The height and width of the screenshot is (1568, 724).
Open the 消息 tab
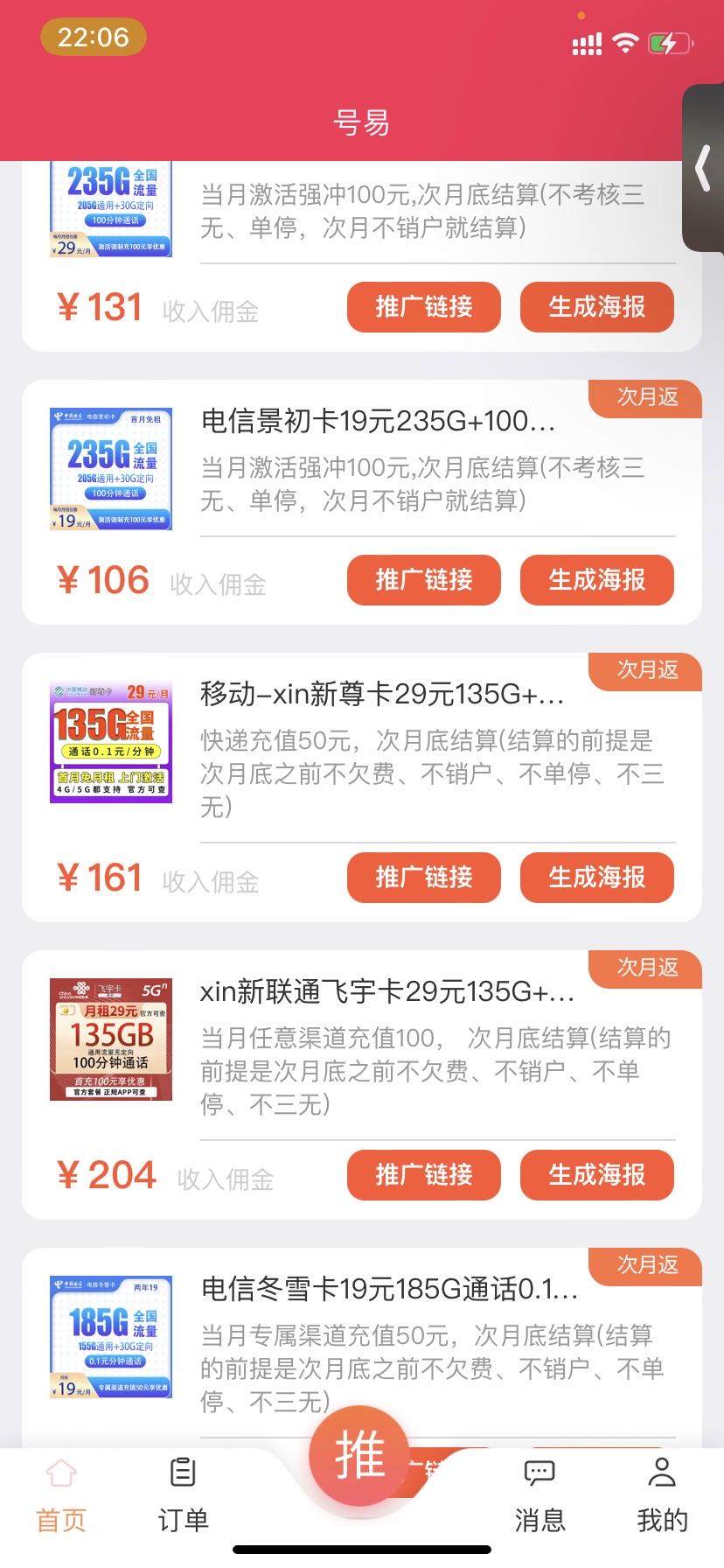pyautogui.click(x=540, y=1495)
